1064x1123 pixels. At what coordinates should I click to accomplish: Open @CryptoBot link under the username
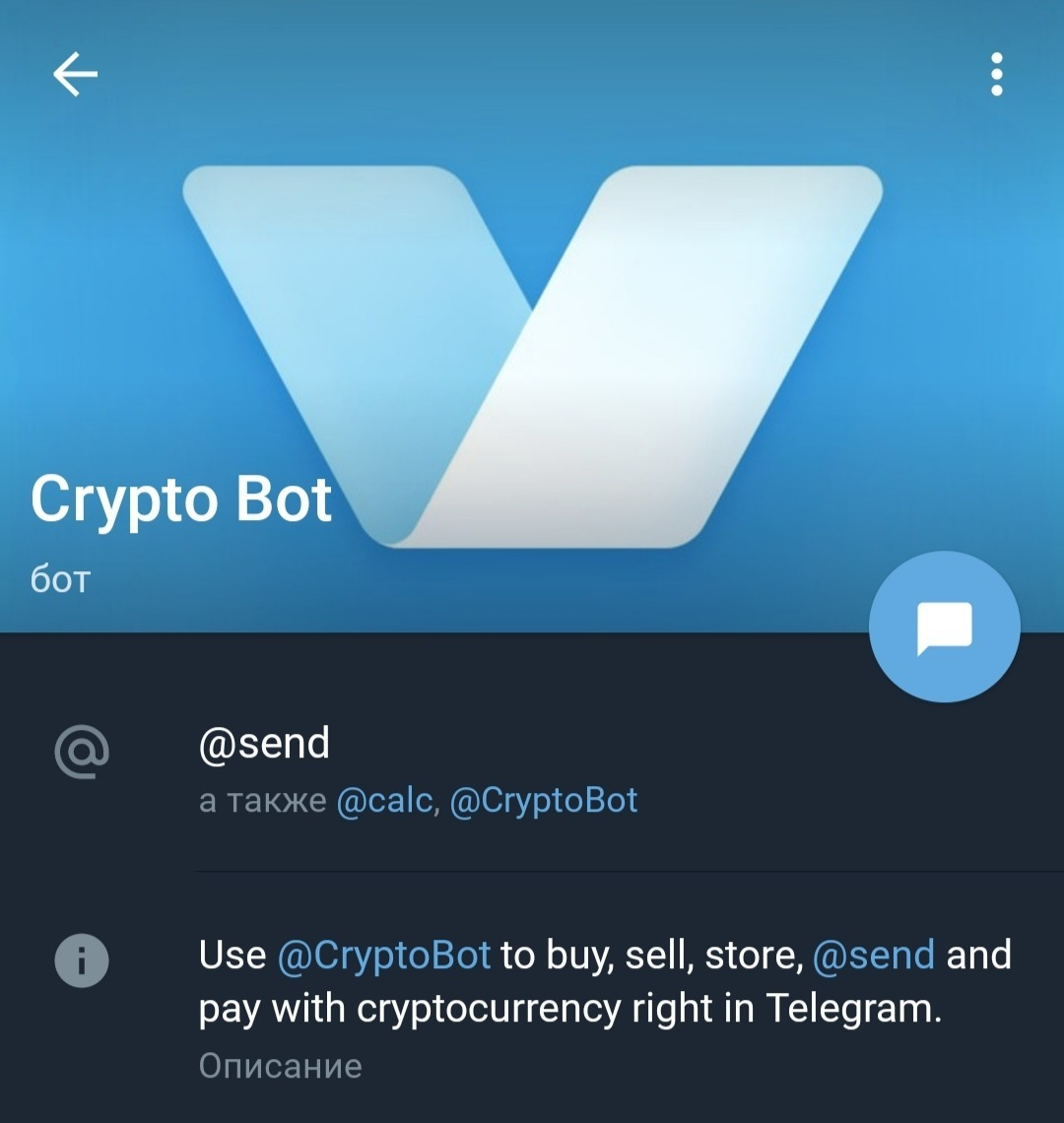pos(544,801)
